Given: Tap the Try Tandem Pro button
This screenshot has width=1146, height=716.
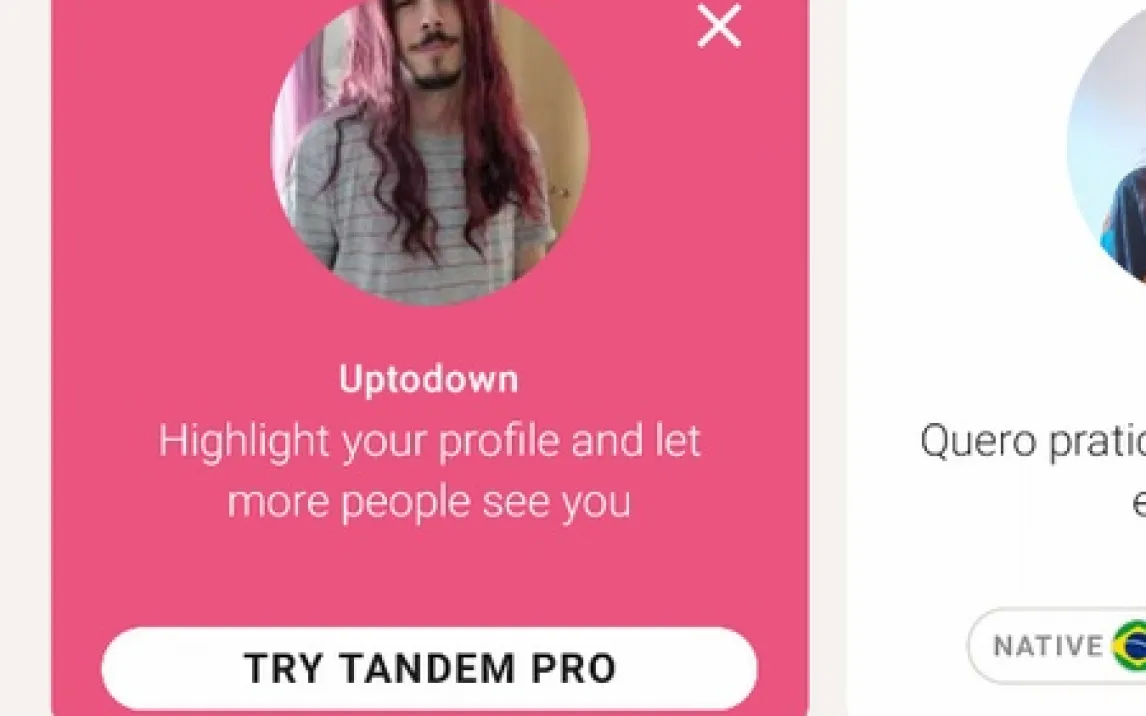Looking at the screenshot, I should click(x=429, y=668).
